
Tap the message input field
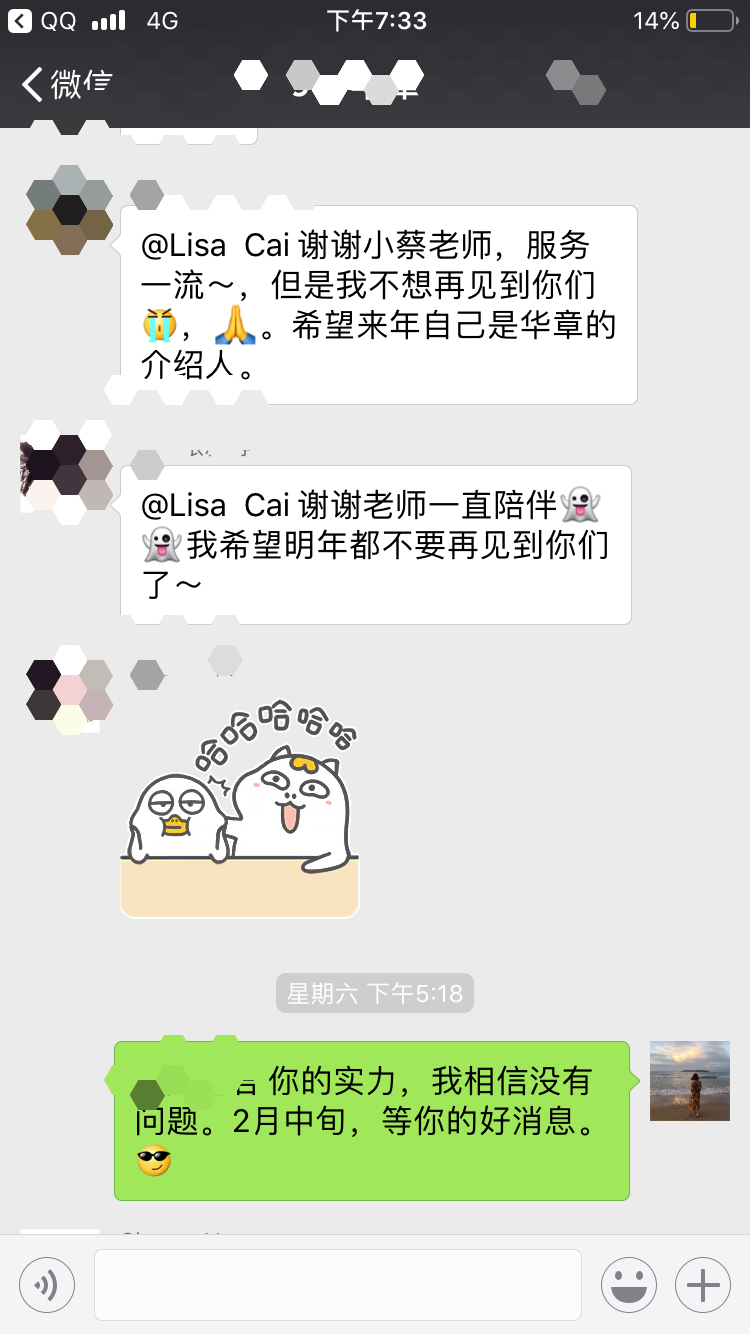tap(335, 1284)
